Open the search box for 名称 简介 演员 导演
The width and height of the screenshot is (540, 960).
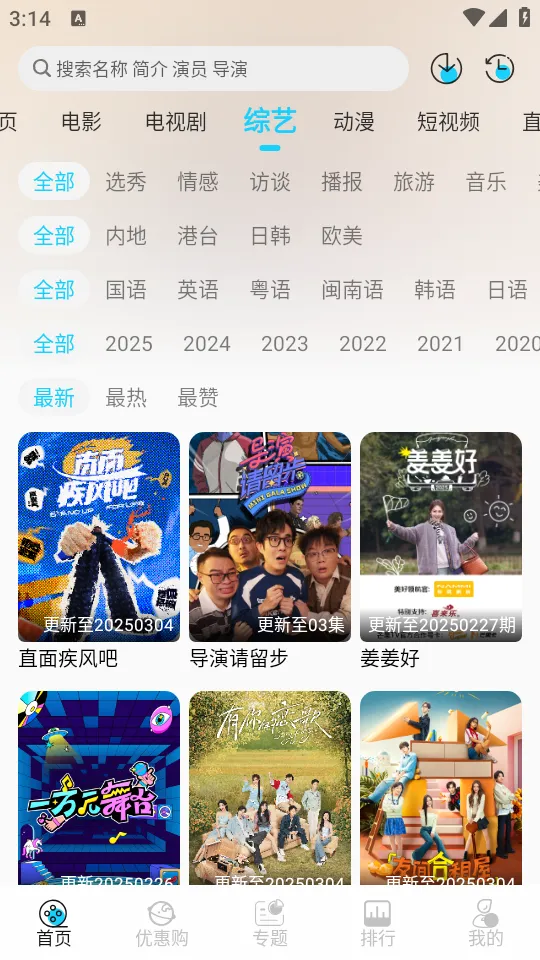tap(213, 69)
